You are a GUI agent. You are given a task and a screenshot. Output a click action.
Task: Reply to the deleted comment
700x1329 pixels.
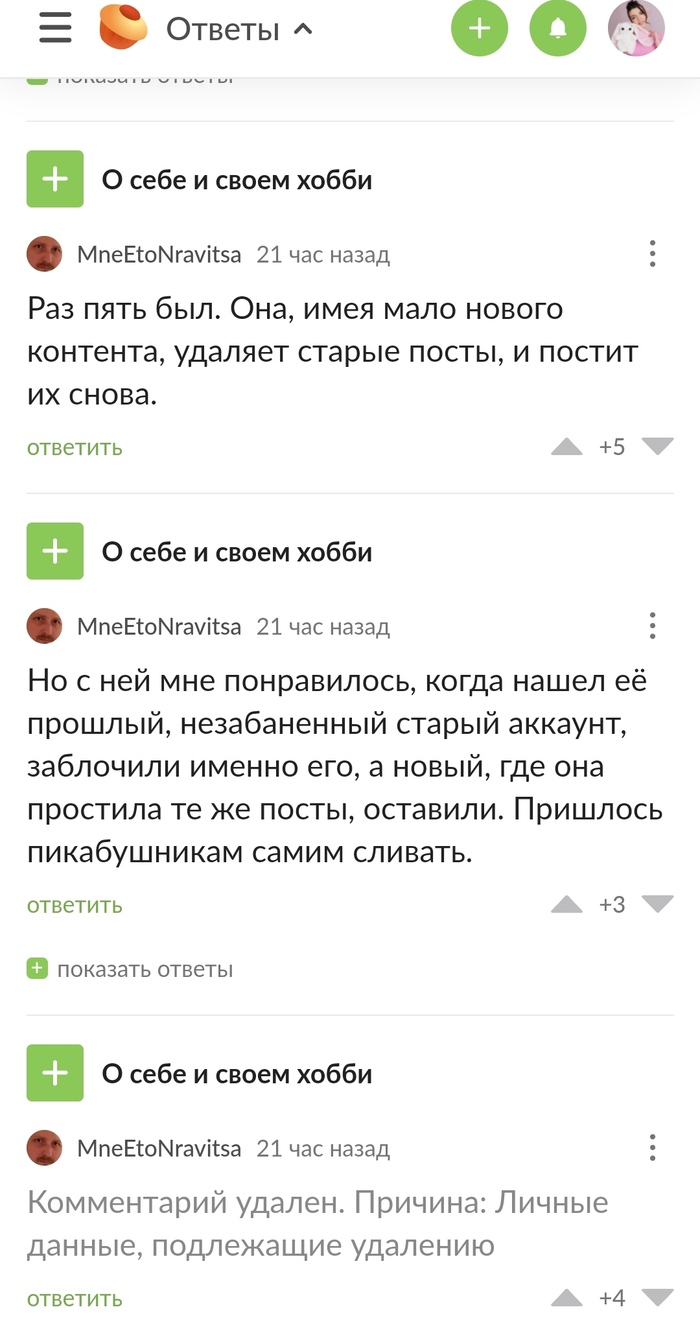pyautogui.click(x=75, y=1299)
